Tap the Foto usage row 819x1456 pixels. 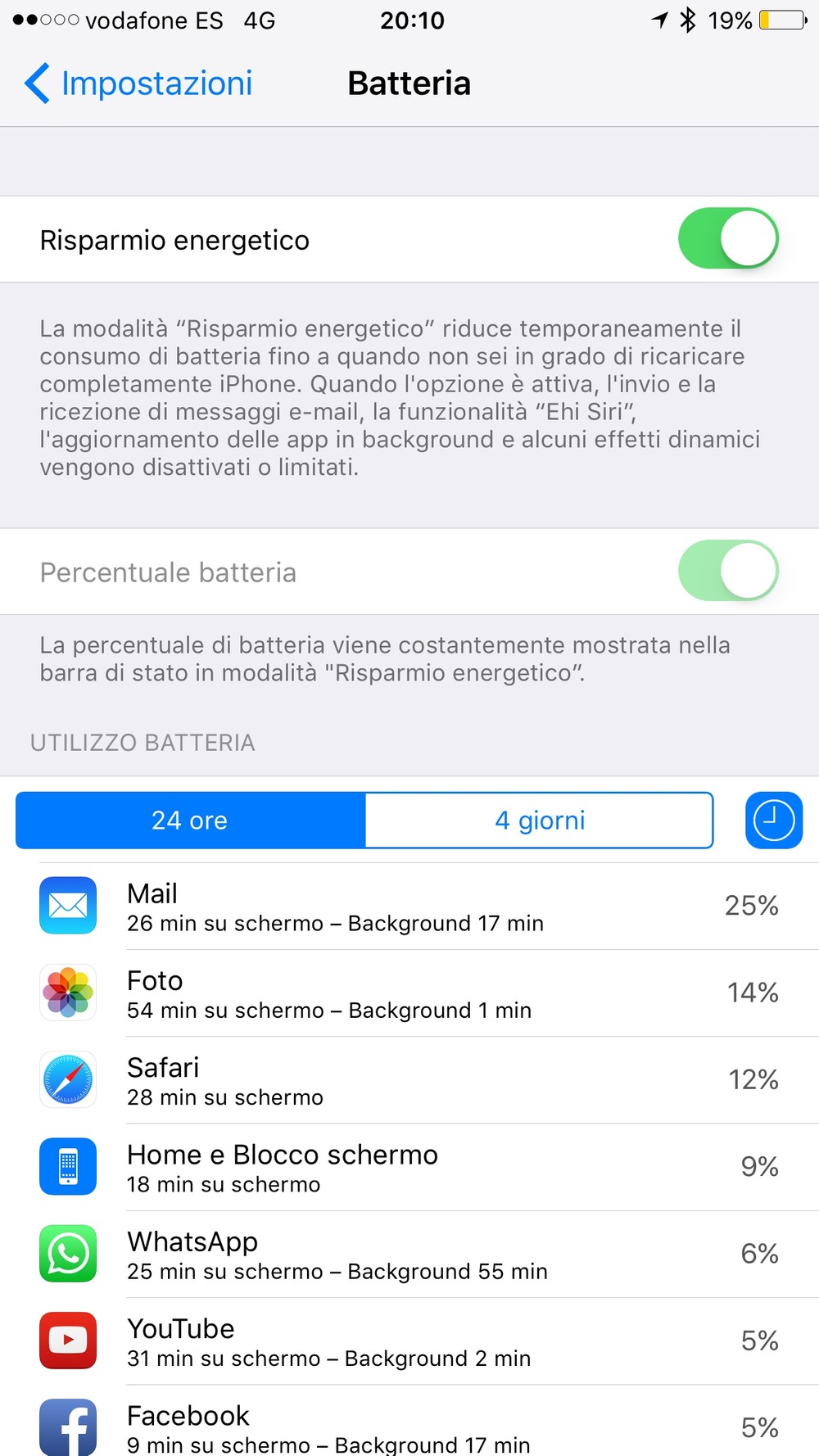[409, 993]
